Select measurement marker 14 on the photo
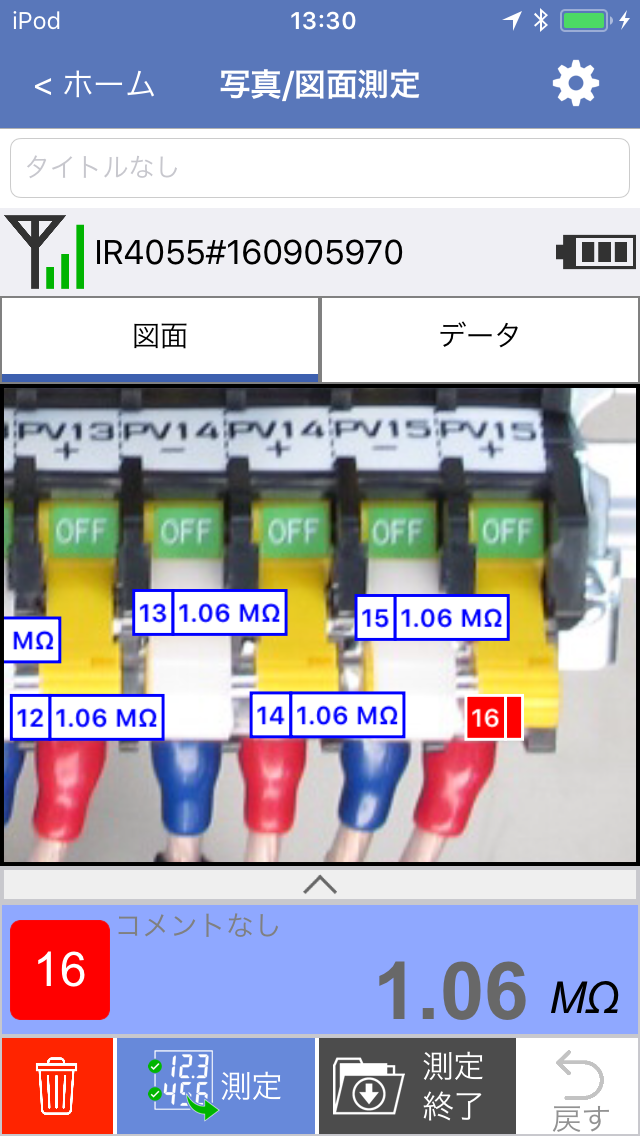The width and height of the screenshot is (640, 1136). [x=327, y=715]
